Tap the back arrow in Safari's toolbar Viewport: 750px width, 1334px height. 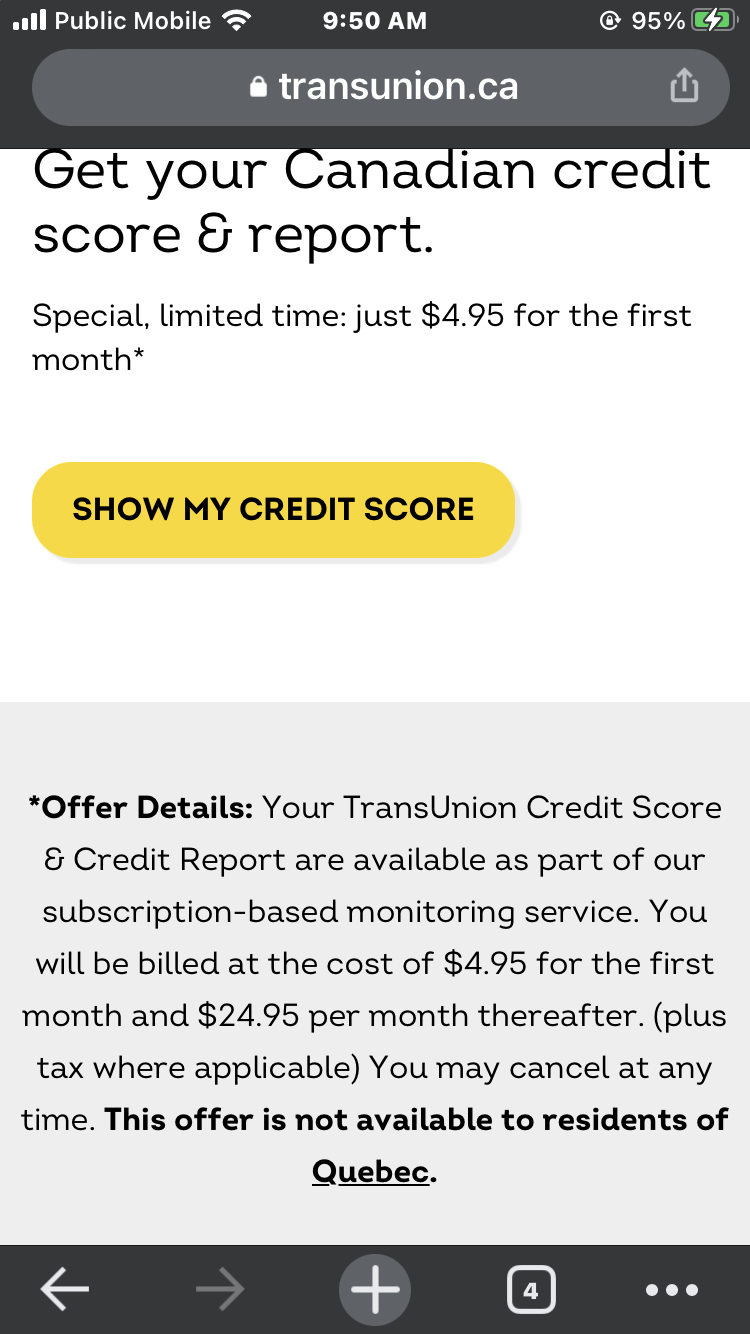[63, 1289]
